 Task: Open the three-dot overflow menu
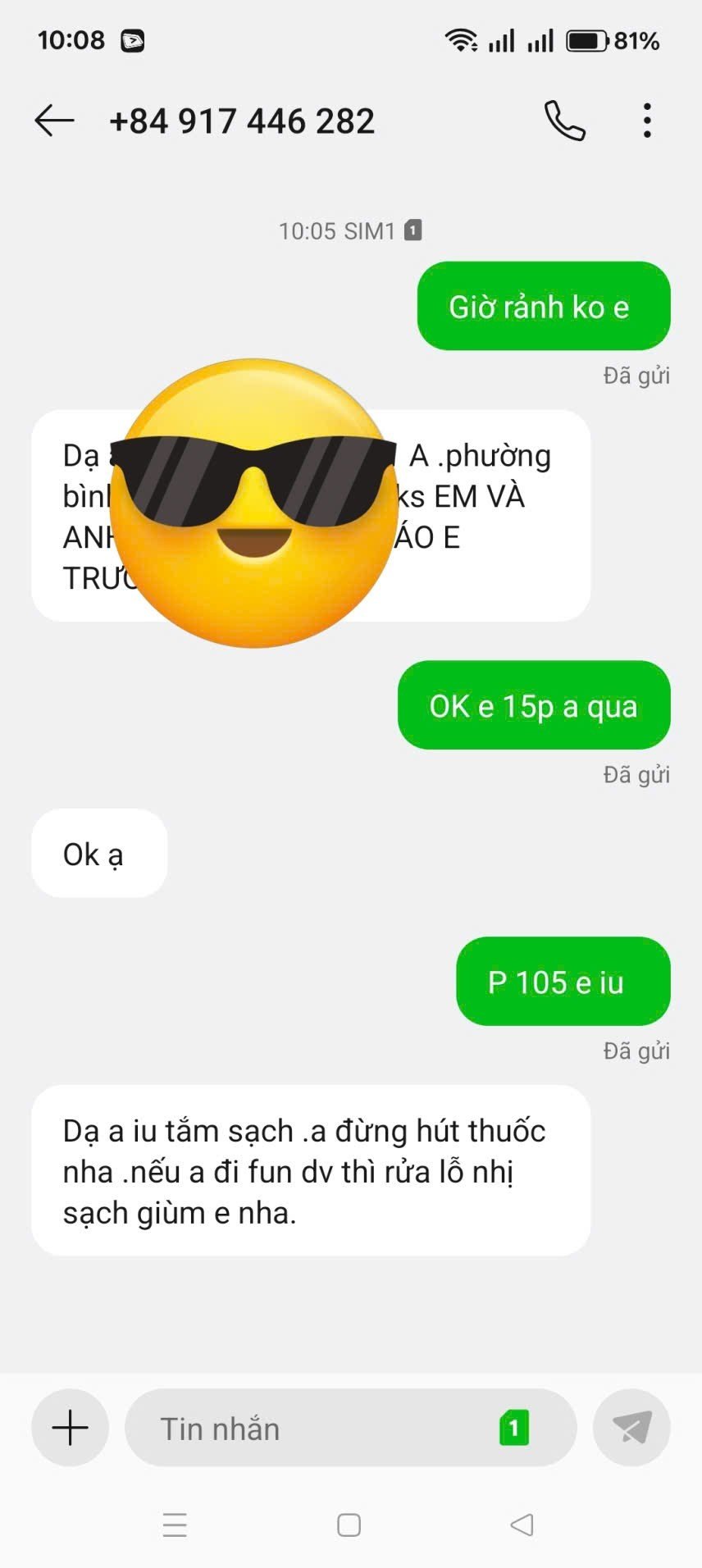click(647, 121)
